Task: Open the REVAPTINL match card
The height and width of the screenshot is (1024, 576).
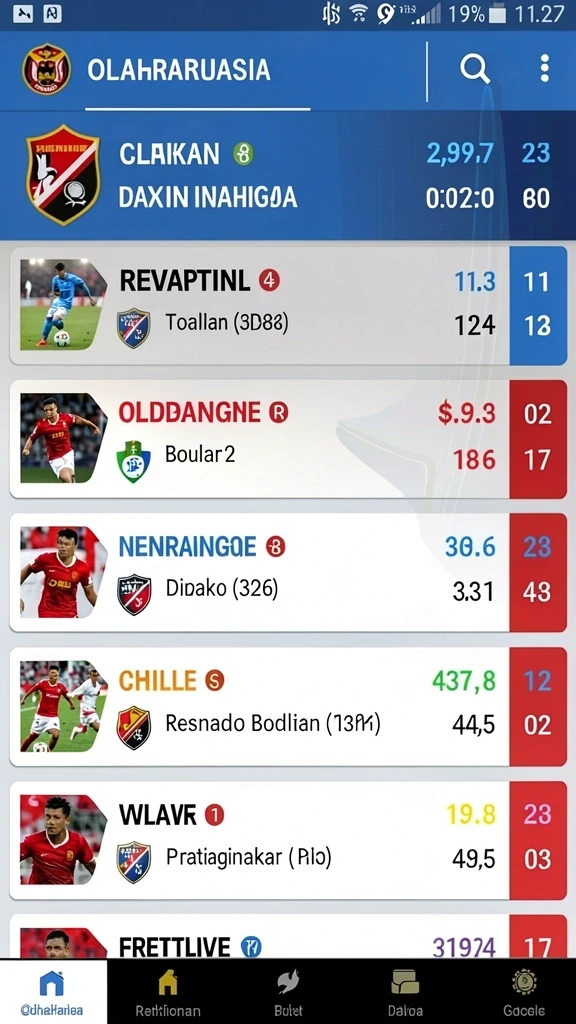Action: (x=288, y=305)
